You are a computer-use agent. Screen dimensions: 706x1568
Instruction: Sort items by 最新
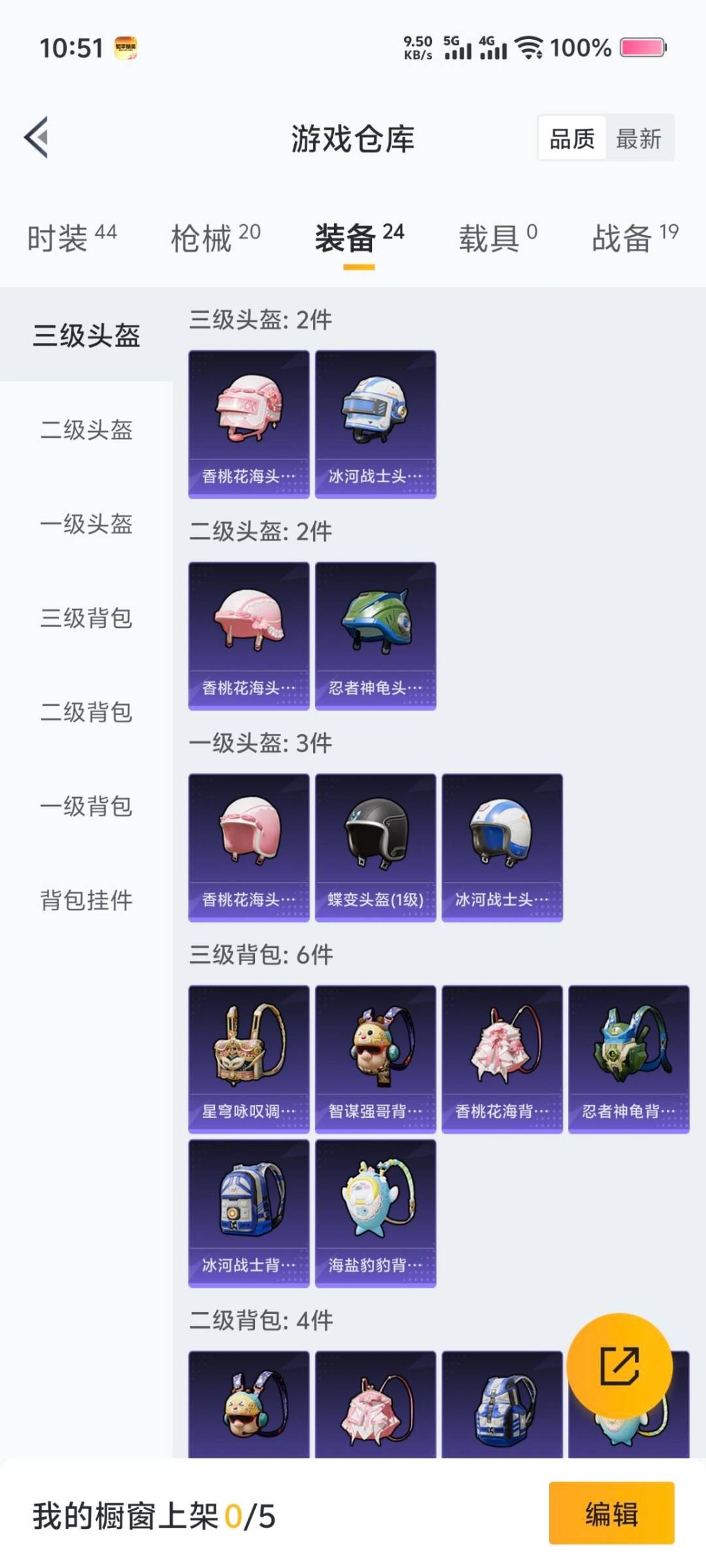[x=639, y=139]
